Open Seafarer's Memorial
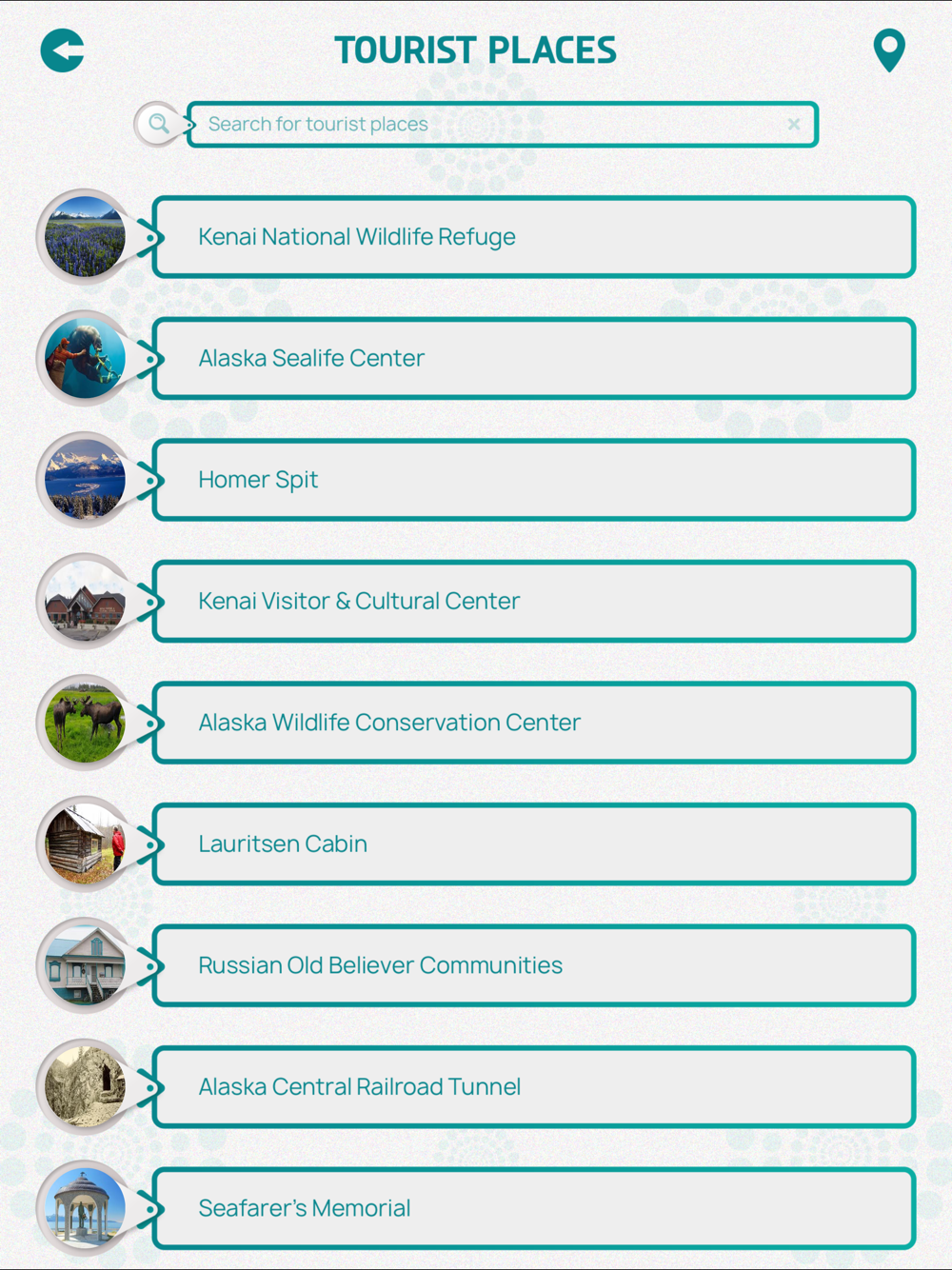This screenshot has height=1270, width=952. click(x=533, y=1208)
